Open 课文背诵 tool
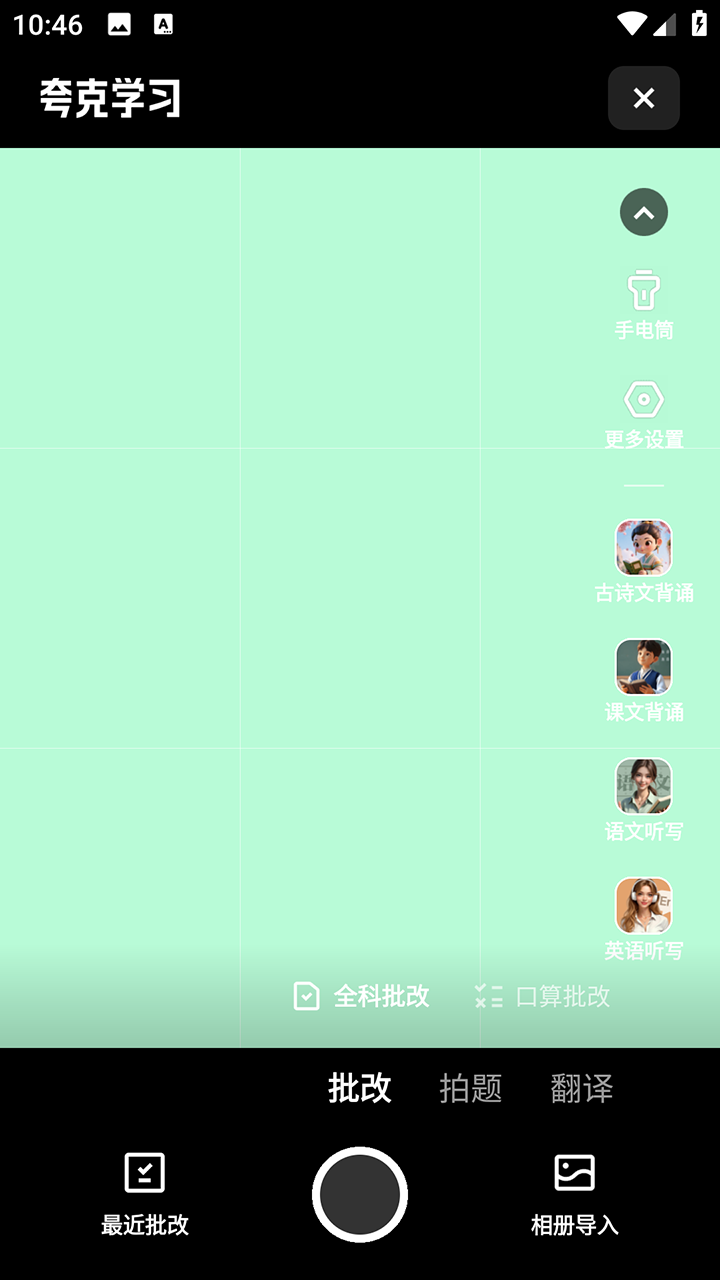Viewport: 720px width, 1280px height. point(643,679)
